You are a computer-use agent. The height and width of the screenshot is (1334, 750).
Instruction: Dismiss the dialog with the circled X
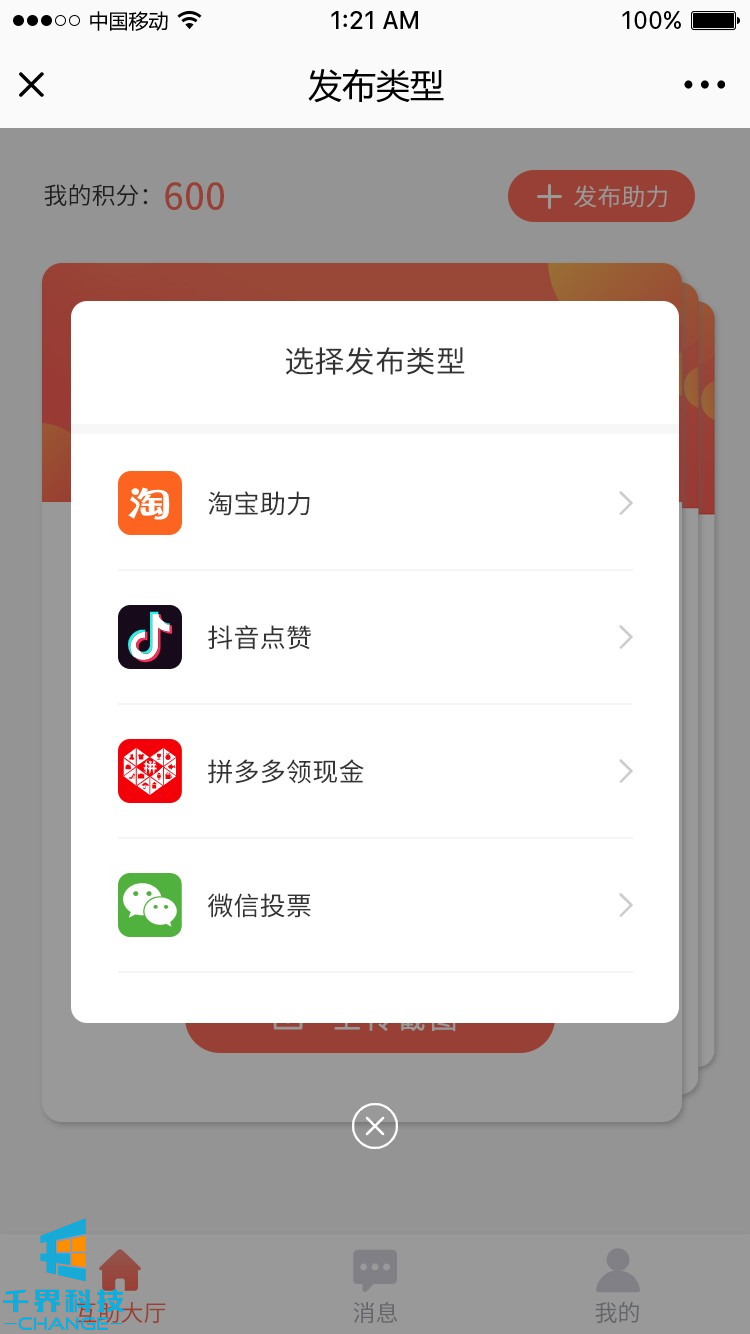[x=375, y=1127]
